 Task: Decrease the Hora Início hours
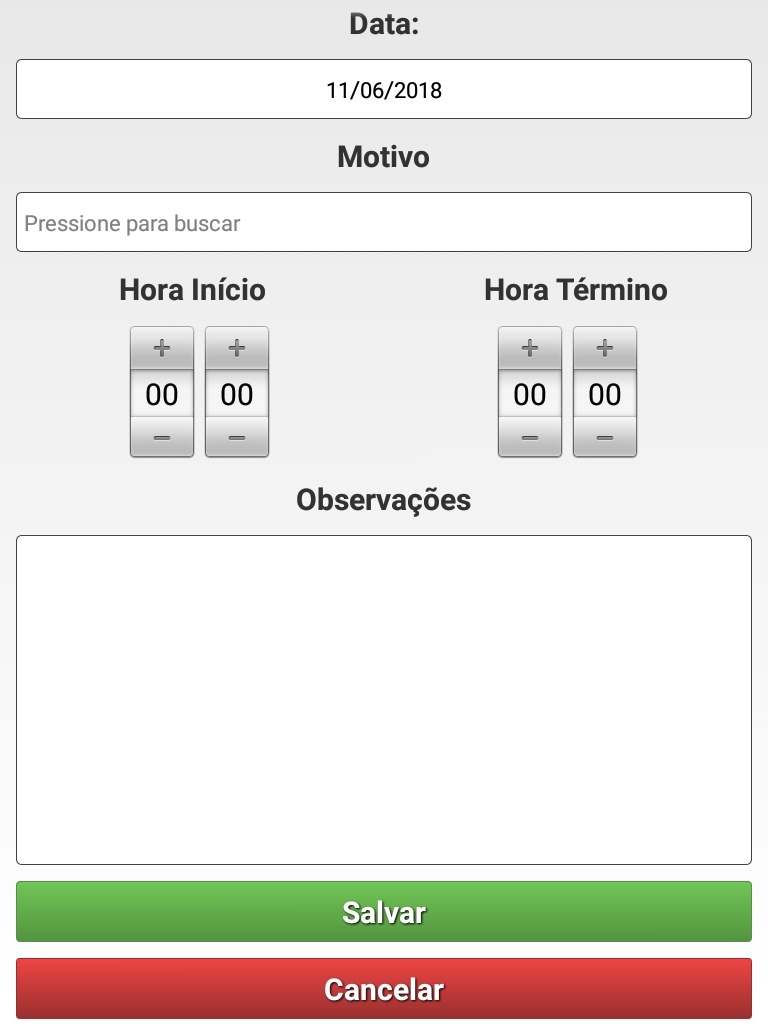tap(162, 438)
